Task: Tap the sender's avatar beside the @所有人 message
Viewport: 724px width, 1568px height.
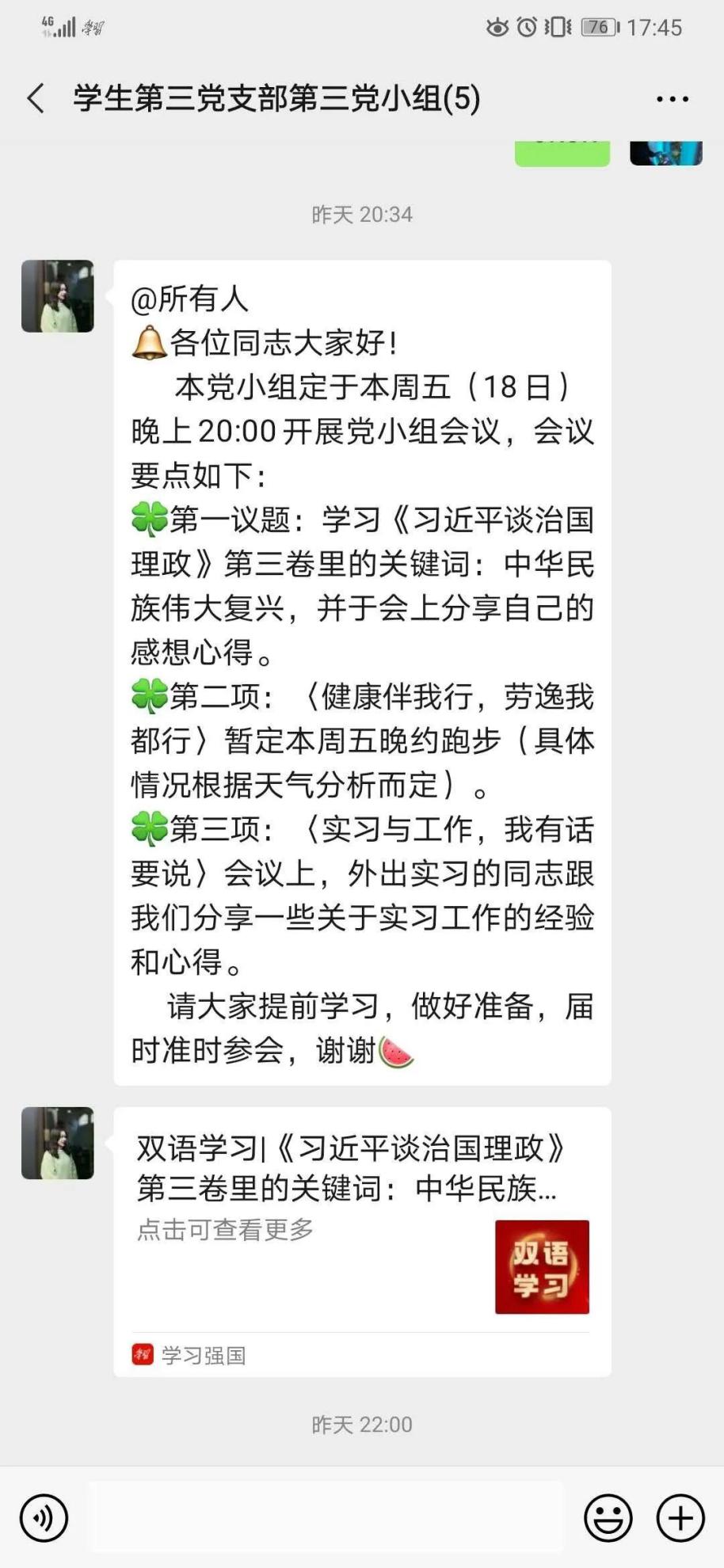Action: [x=58, y=296]
